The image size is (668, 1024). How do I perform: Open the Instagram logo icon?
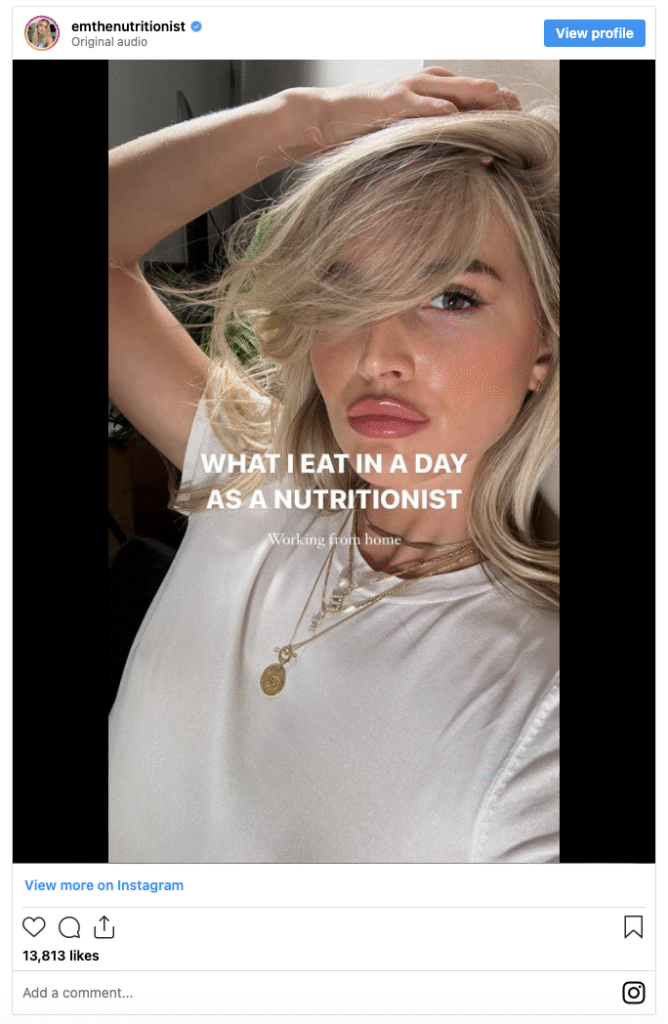point(633,993)
